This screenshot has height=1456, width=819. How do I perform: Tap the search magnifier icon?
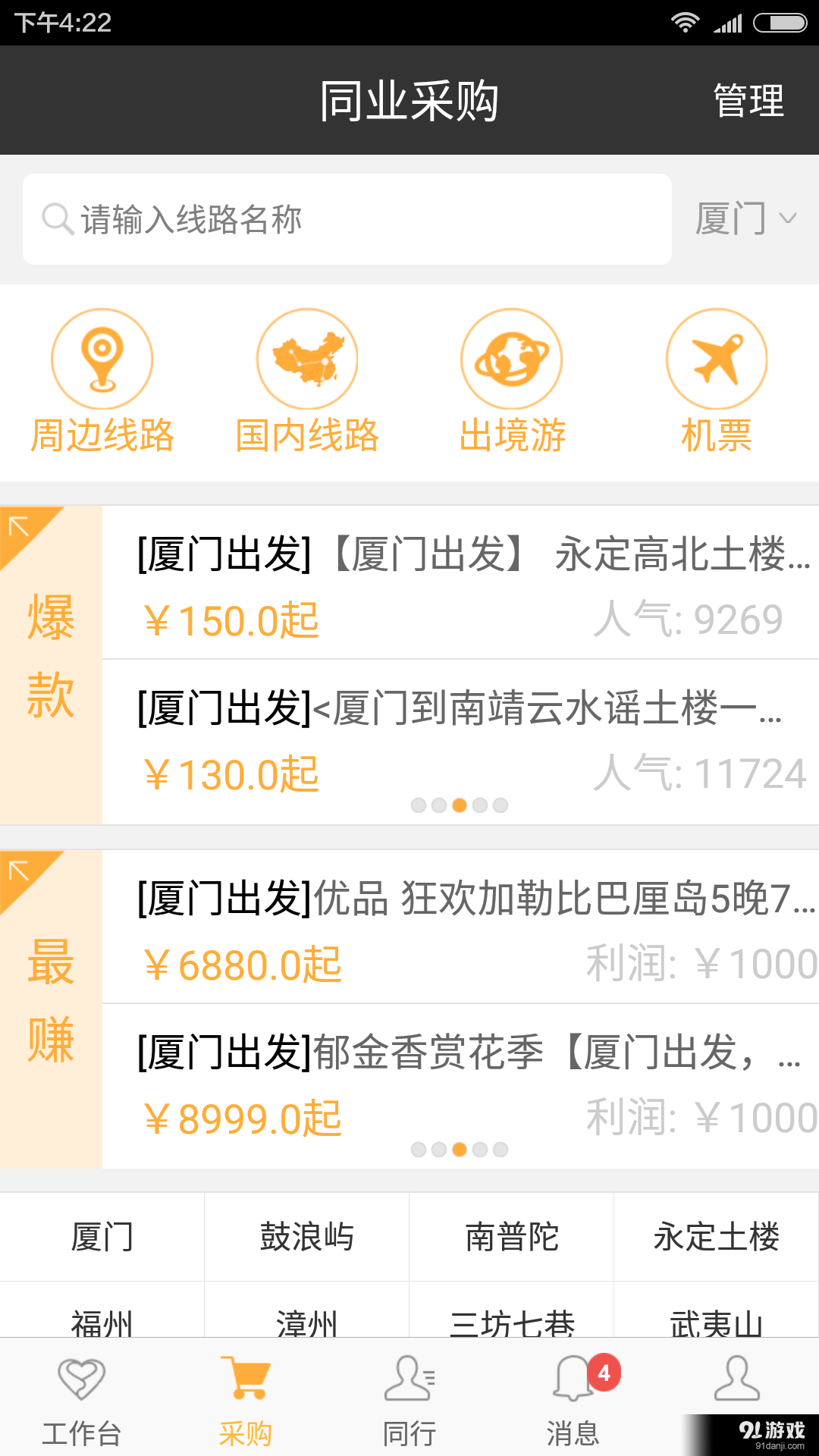[x=58, y=219]
